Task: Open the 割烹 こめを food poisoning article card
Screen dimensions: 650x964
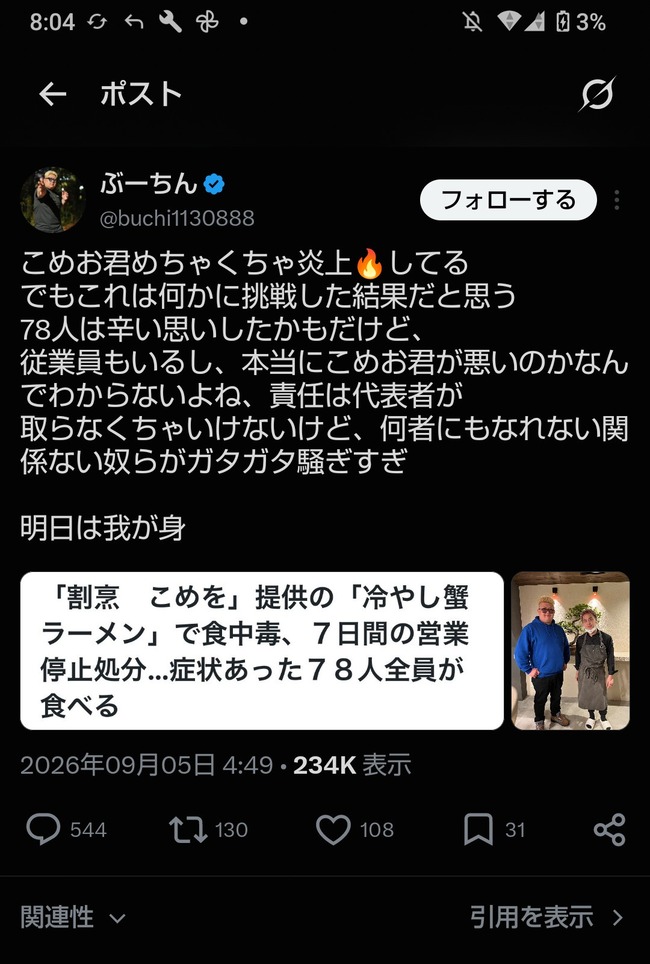Action: [262, 650]
